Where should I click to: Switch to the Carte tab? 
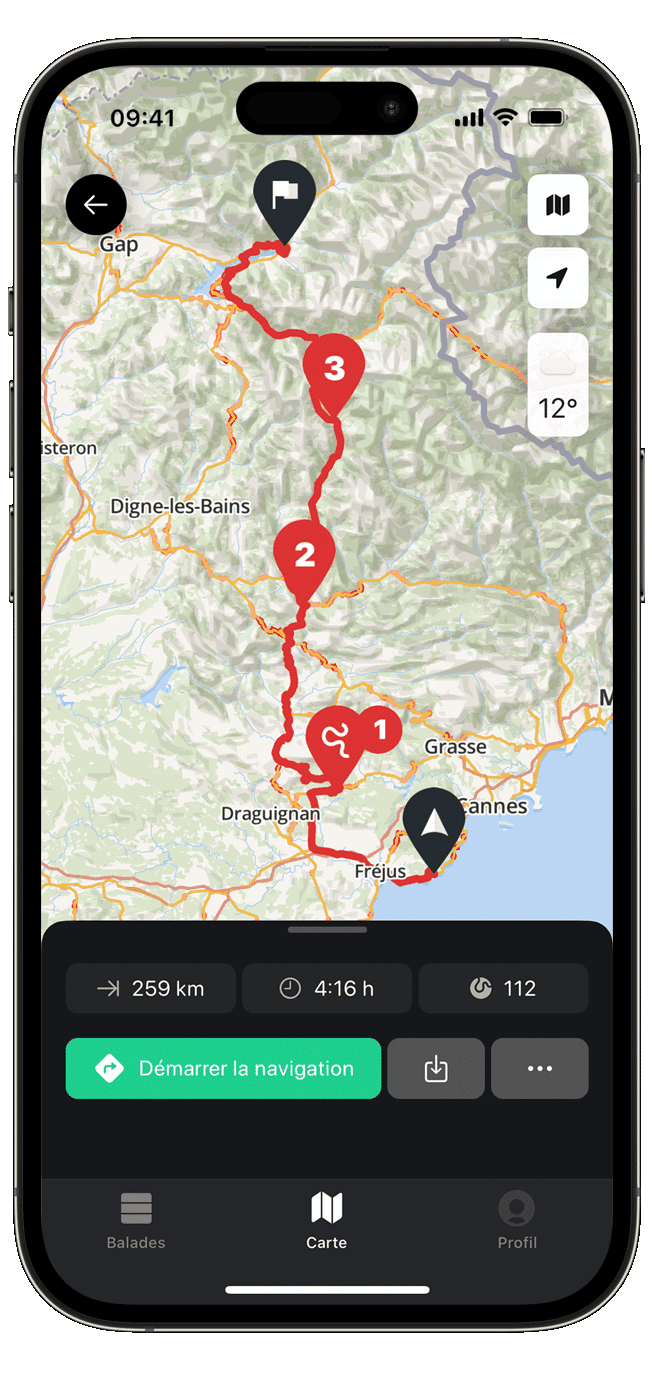326,1221
